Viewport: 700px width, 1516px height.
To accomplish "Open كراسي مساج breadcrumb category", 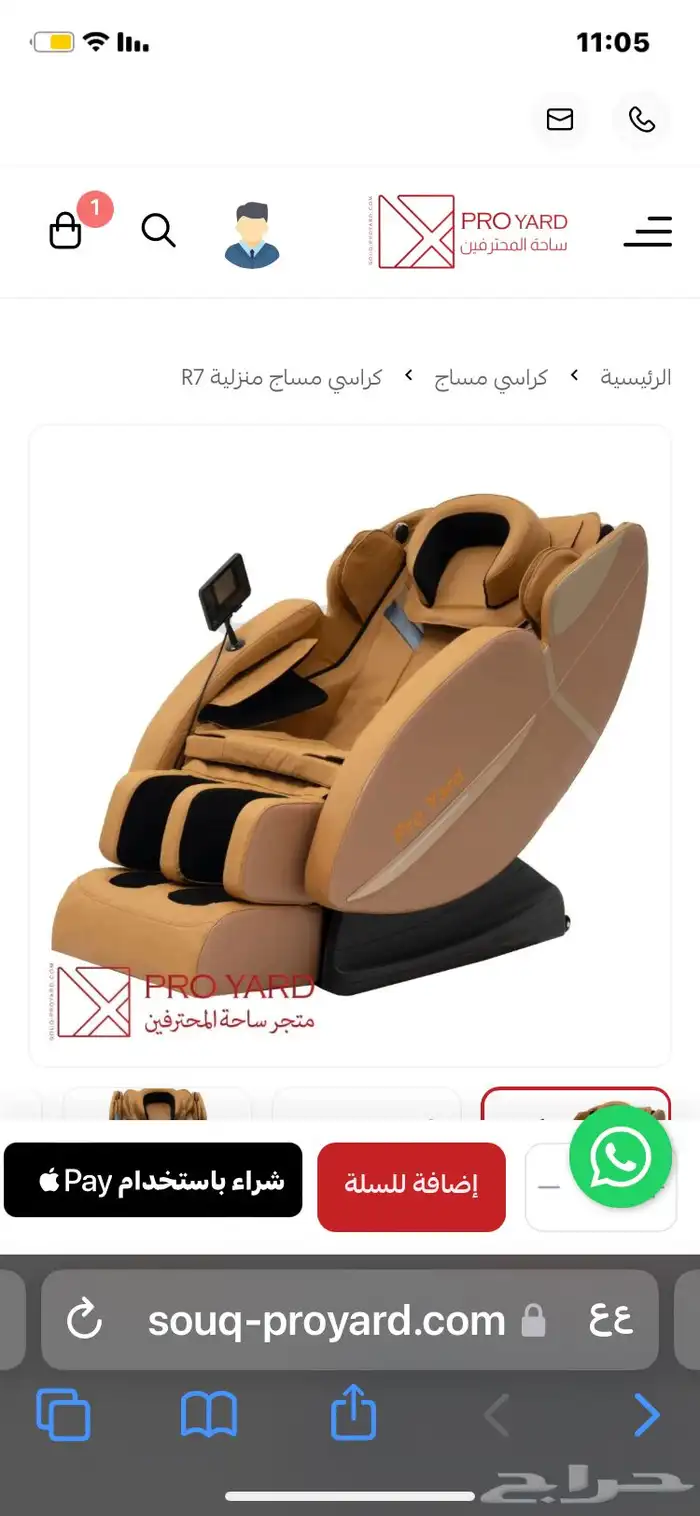I will click(x=491, y=378).
